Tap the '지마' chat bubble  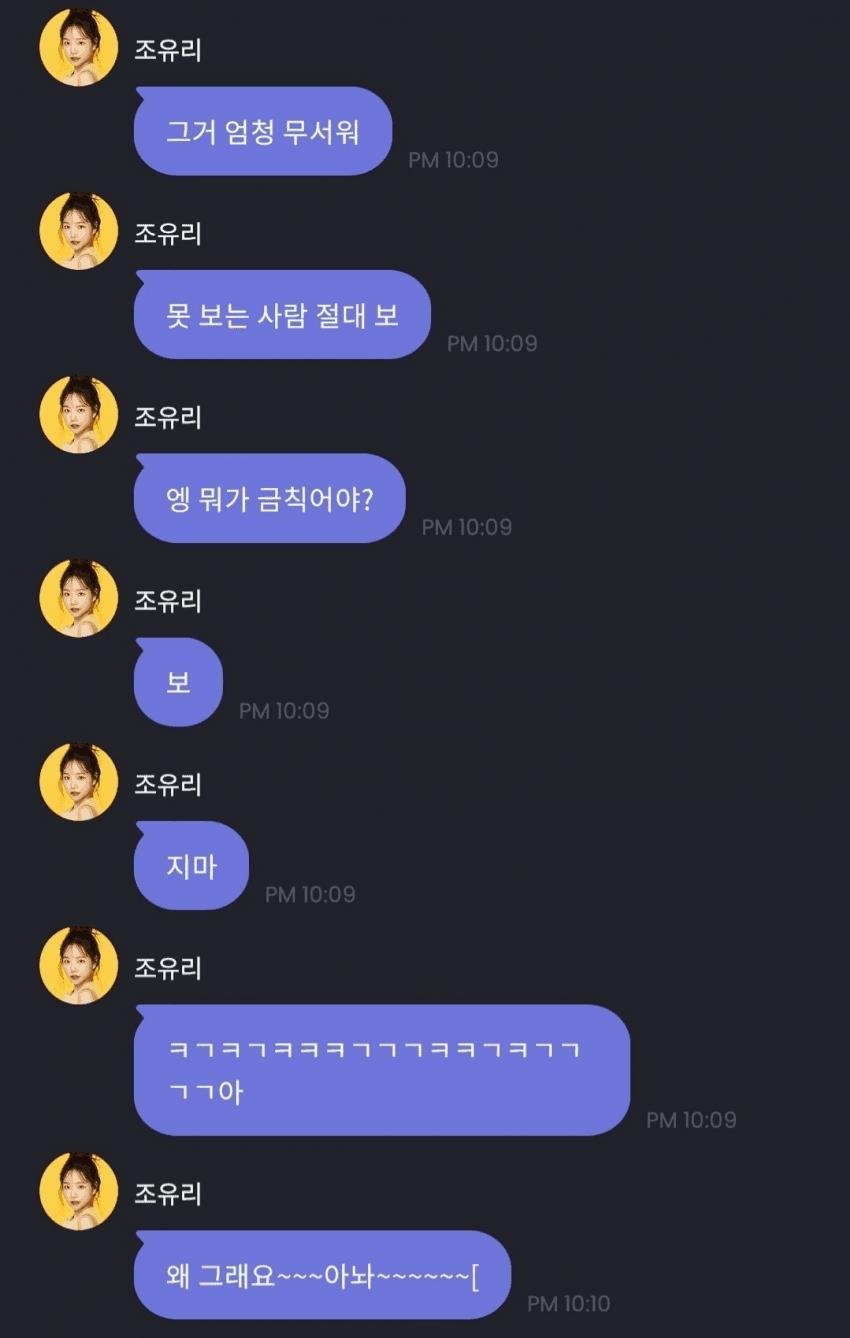click(x=191, y=867)
